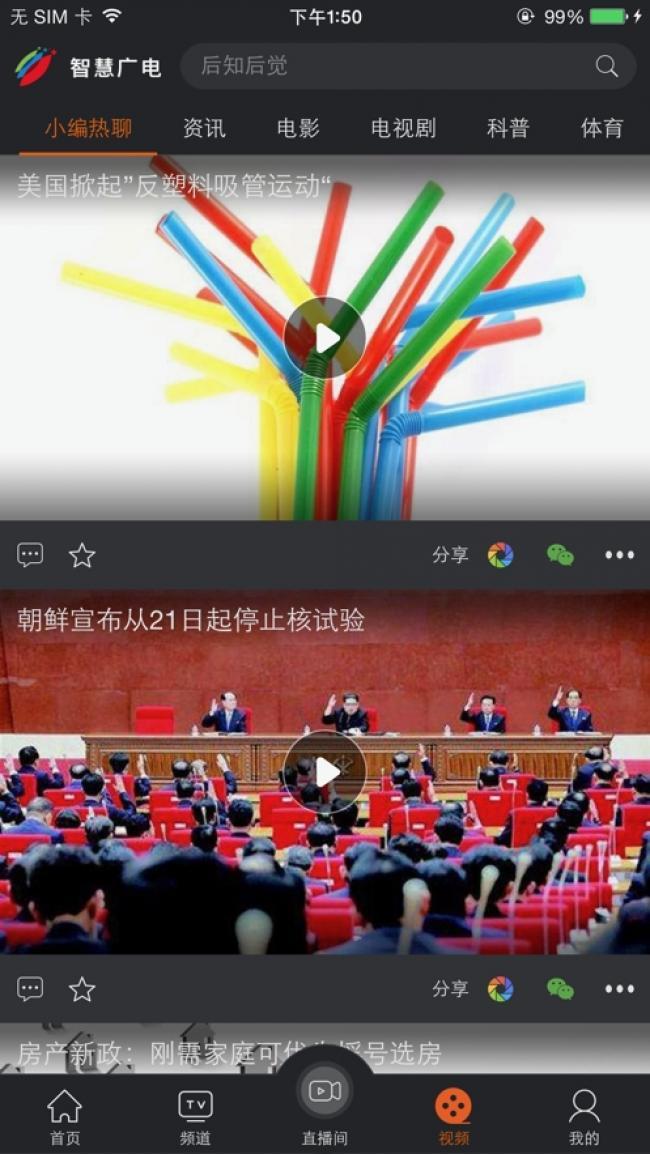Switch to the 资讯 tab
The height and width of the screenshot is (1154, 650).
(x=204, y=128)
